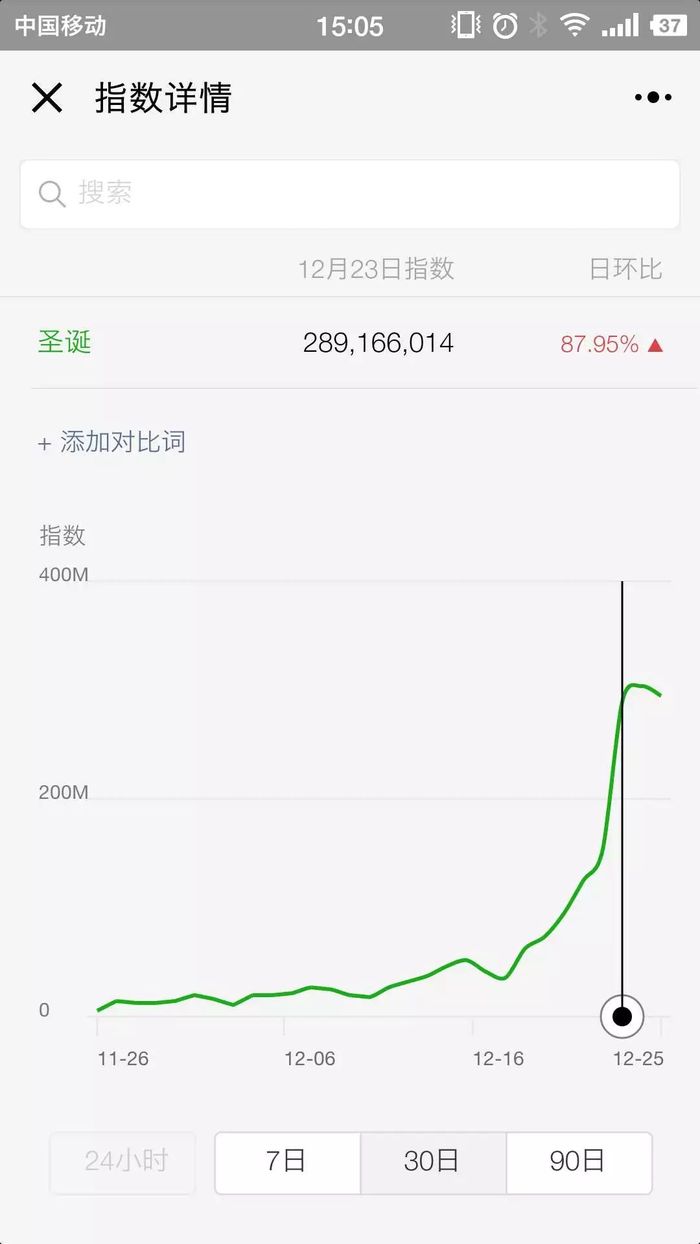Tap the 搜索 search box
The image size is (700, 1244).
coord(350,193)
